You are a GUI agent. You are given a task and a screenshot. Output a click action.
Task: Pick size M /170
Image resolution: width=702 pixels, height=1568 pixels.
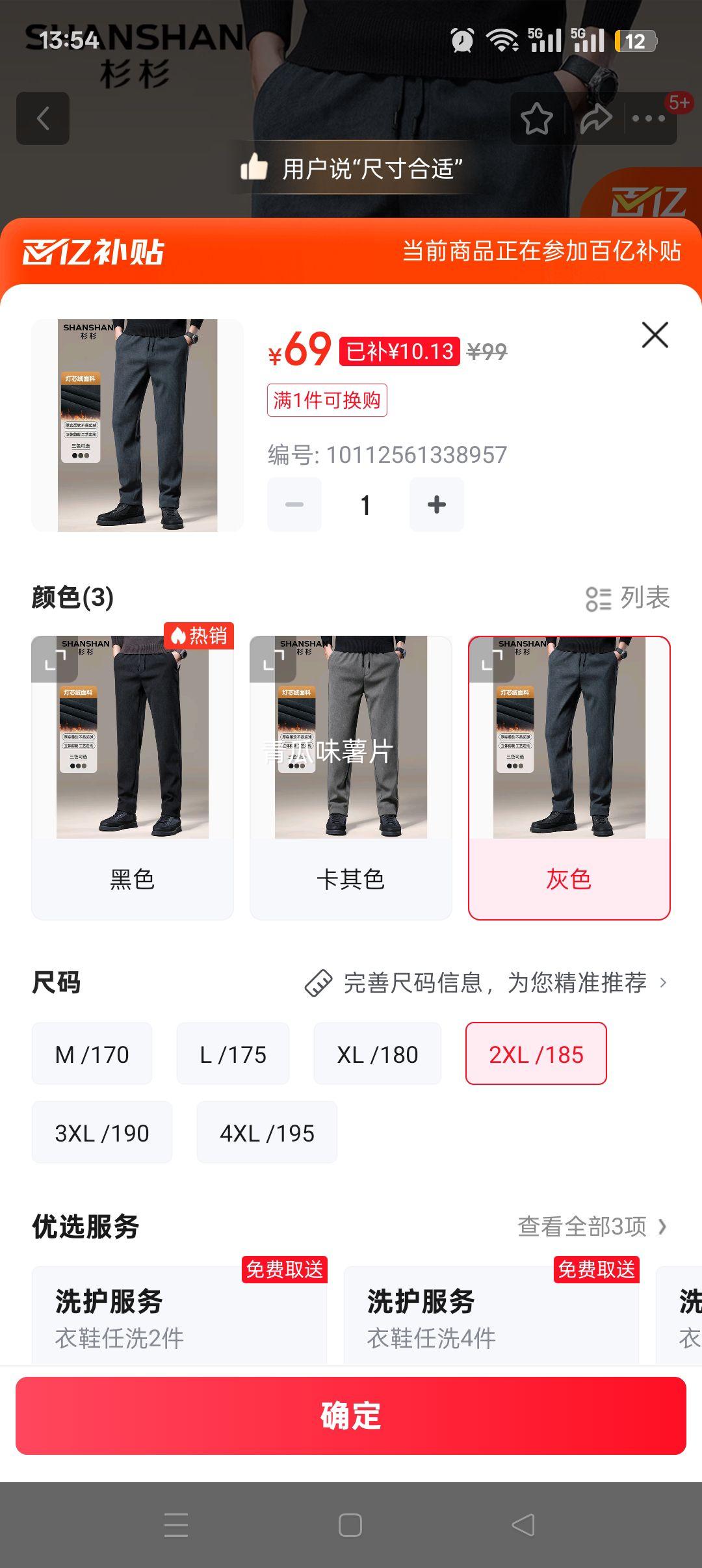(92, 1054)
